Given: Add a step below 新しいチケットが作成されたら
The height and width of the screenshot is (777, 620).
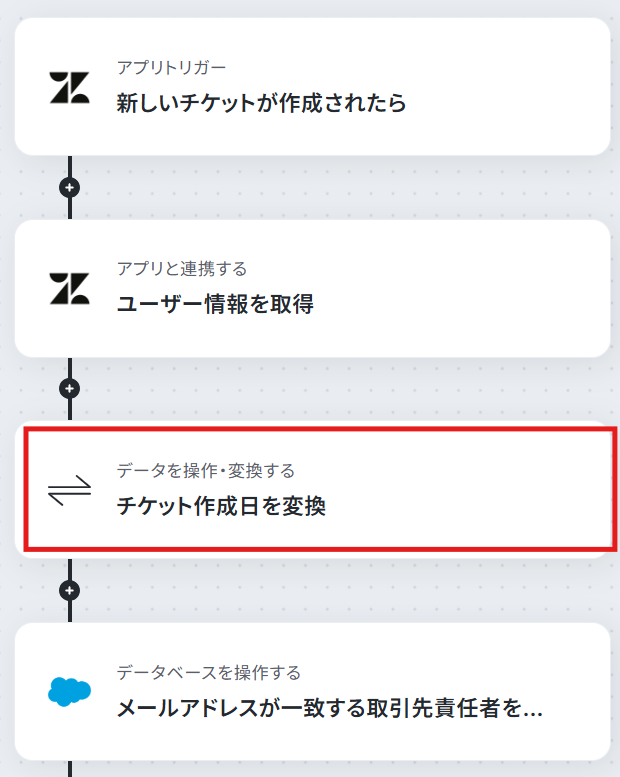Looking at the screenshot, I should [69, 187].
